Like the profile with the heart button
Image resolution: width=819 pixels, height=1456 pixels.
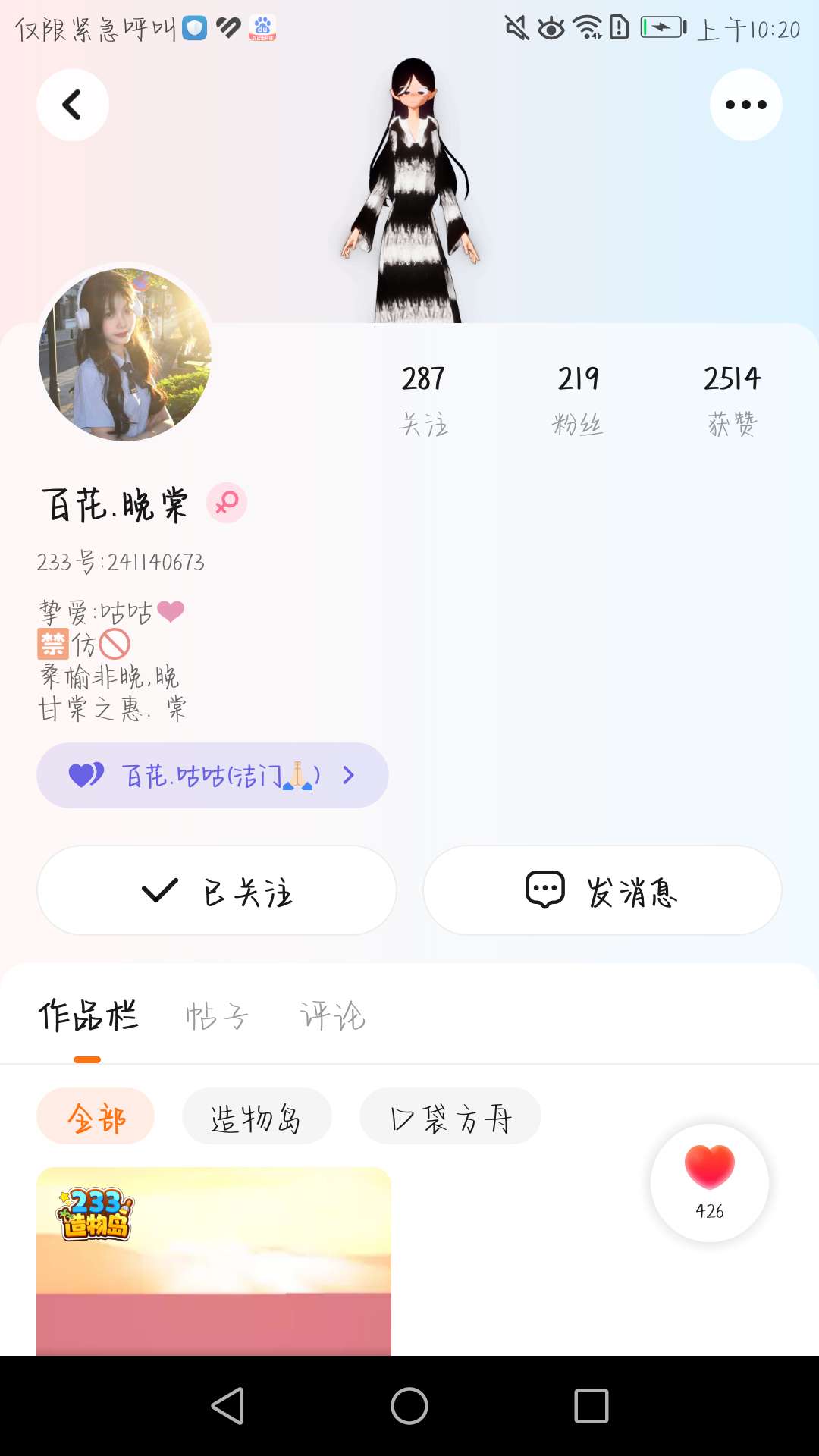click(710, 1181)
